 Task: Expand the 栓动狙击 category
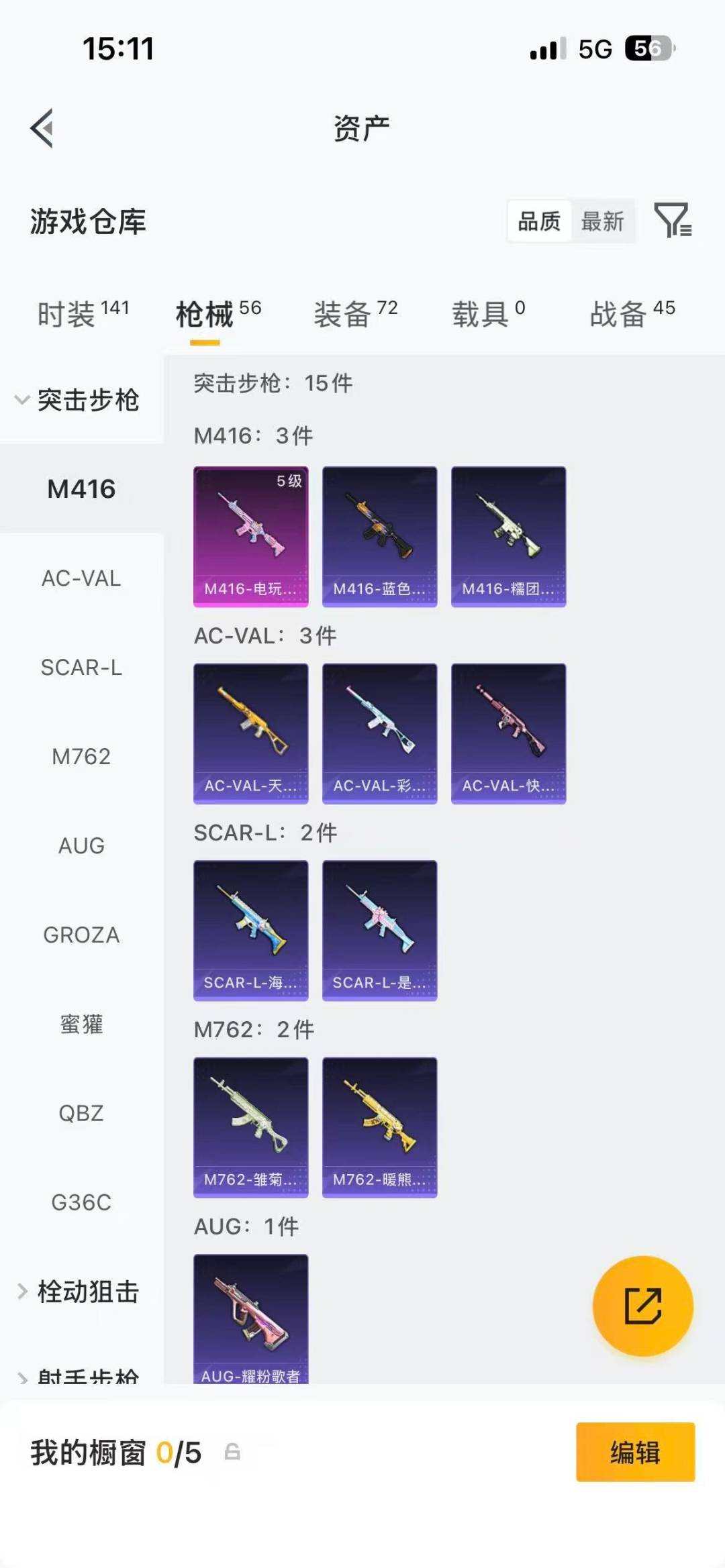coord(79,1292)
